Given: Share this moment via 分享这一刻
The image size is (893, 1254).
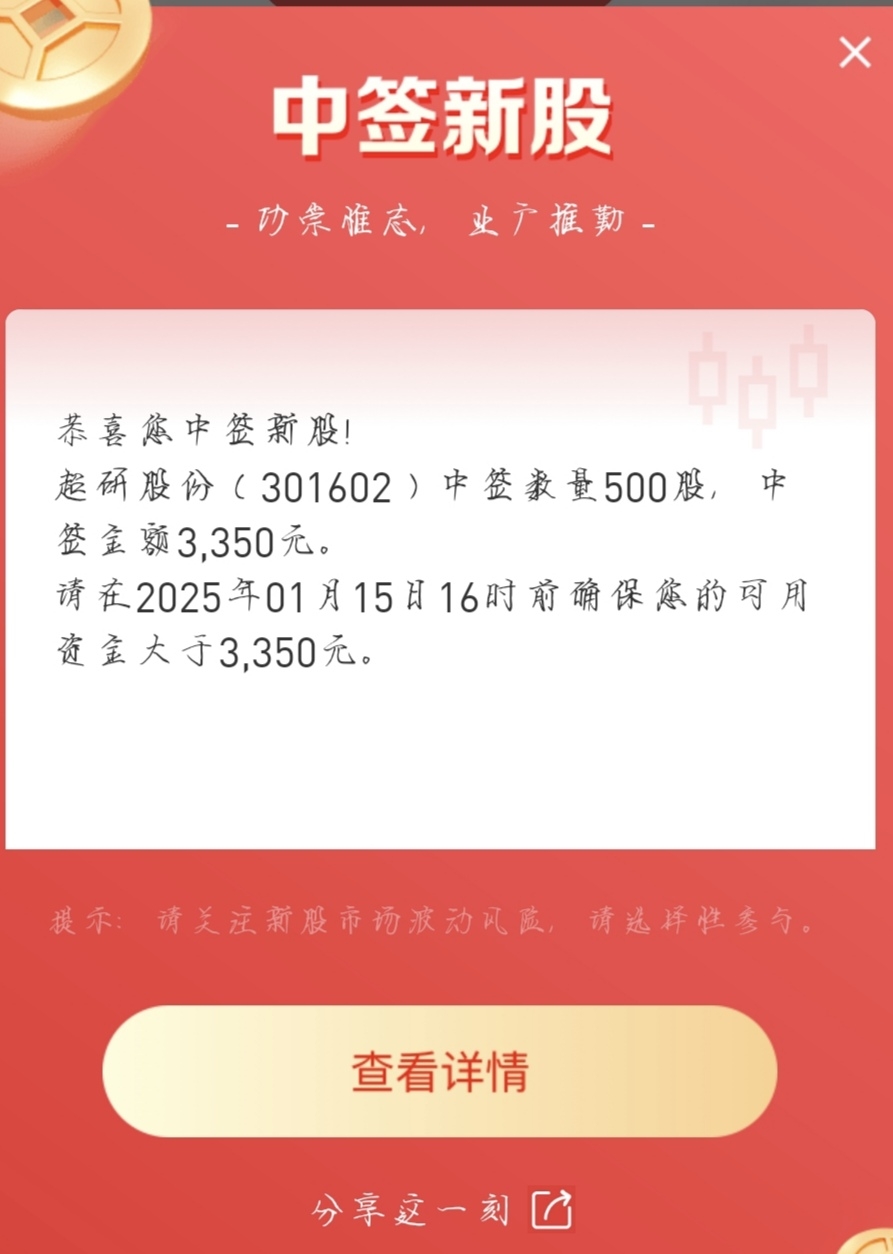Looking at the screenshot, I should 442,1209.
